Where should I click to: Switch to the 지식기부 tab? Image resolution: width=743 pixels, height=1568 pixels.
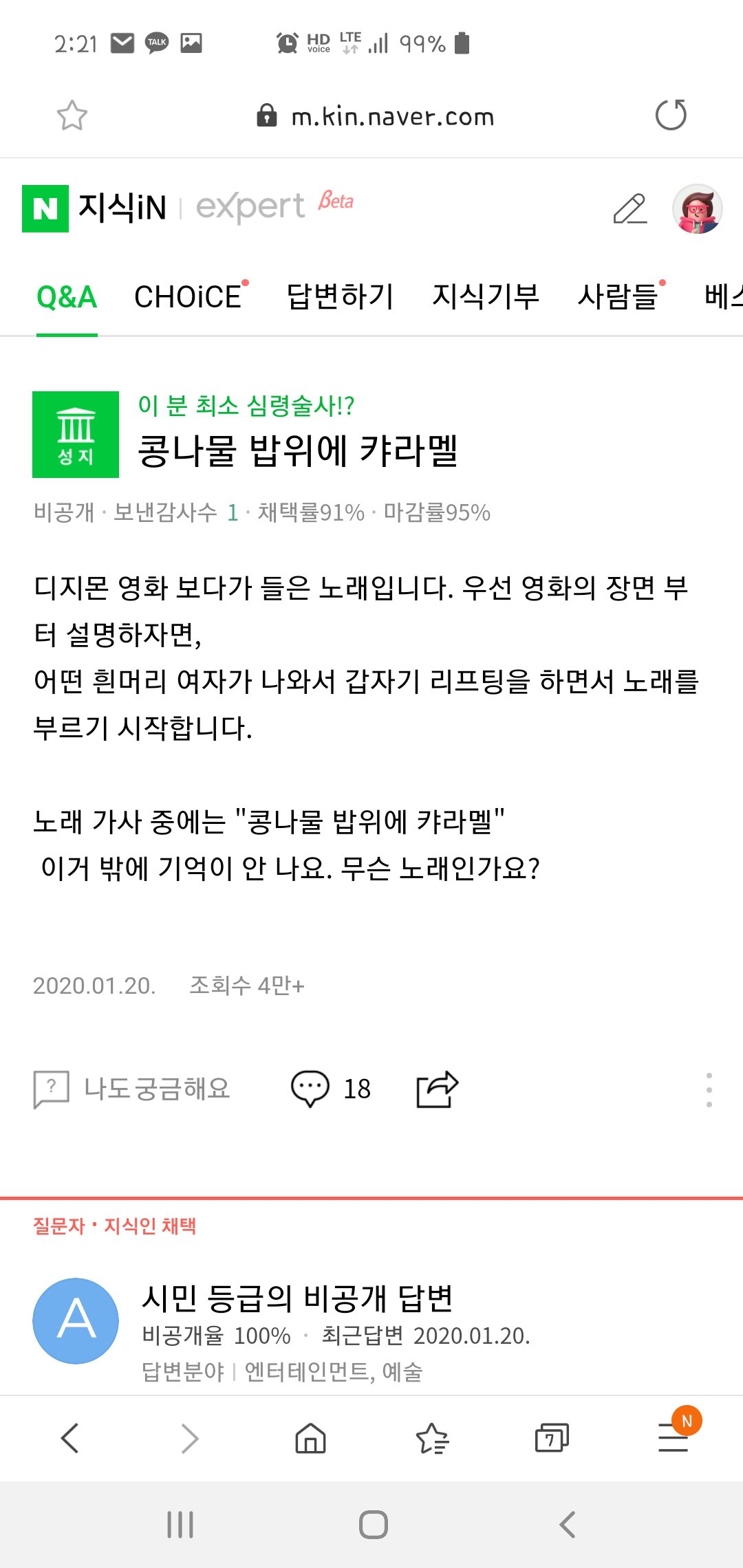(485, 297)
